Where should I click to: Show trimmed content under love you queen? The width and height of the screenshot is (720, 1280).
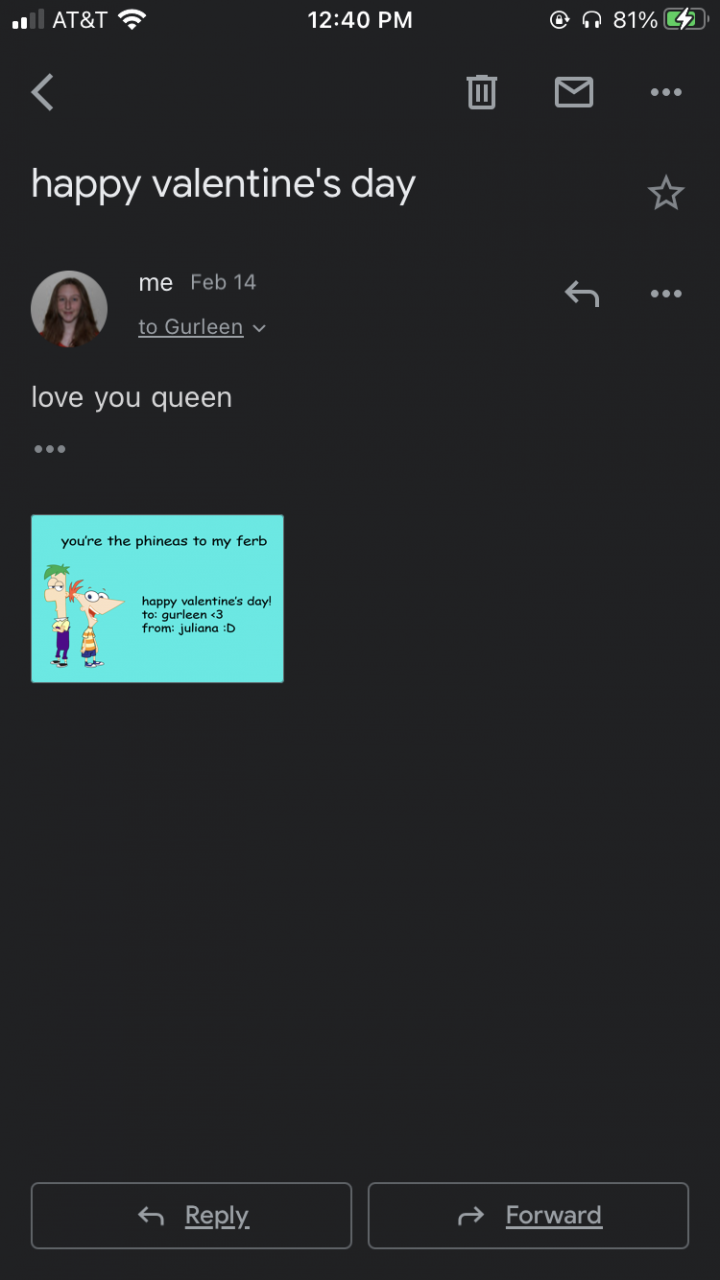tap(50, 449)
